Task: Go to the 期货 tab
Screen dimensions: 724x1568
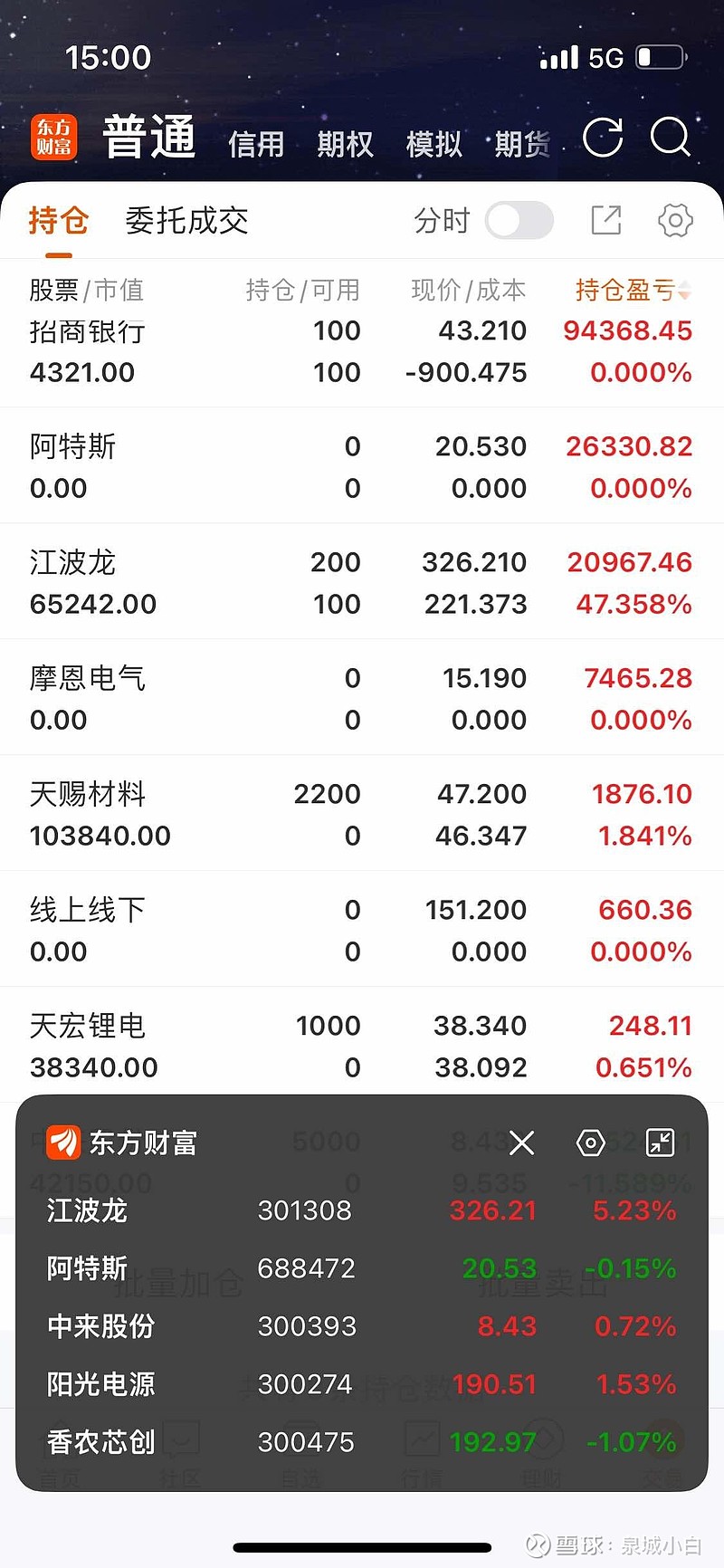Action: coord(522,144)
